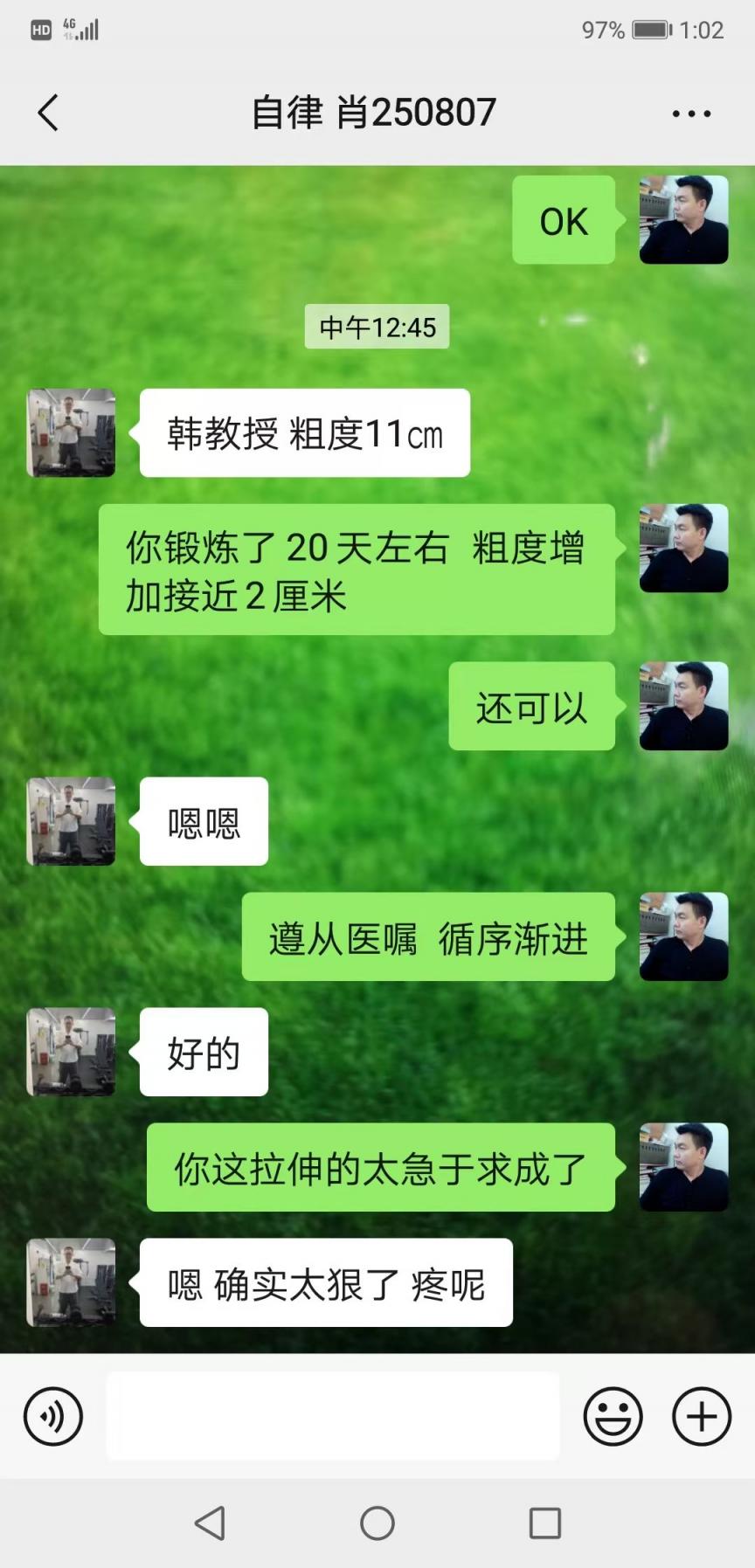The width and height of the screenshot is (755, 1568).
Task: Tap system home button
Action: (x=377, y=1523)
